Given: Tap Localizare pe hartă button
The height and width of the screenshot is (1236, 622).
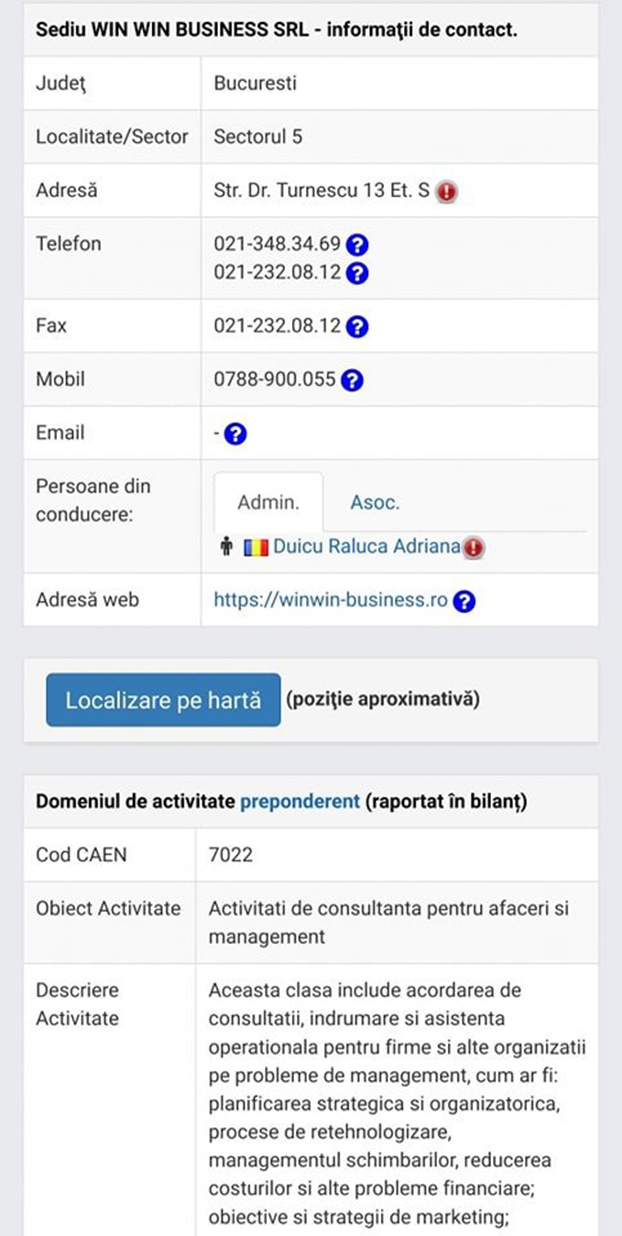Looking at the screenshot, I should point(163,700).
